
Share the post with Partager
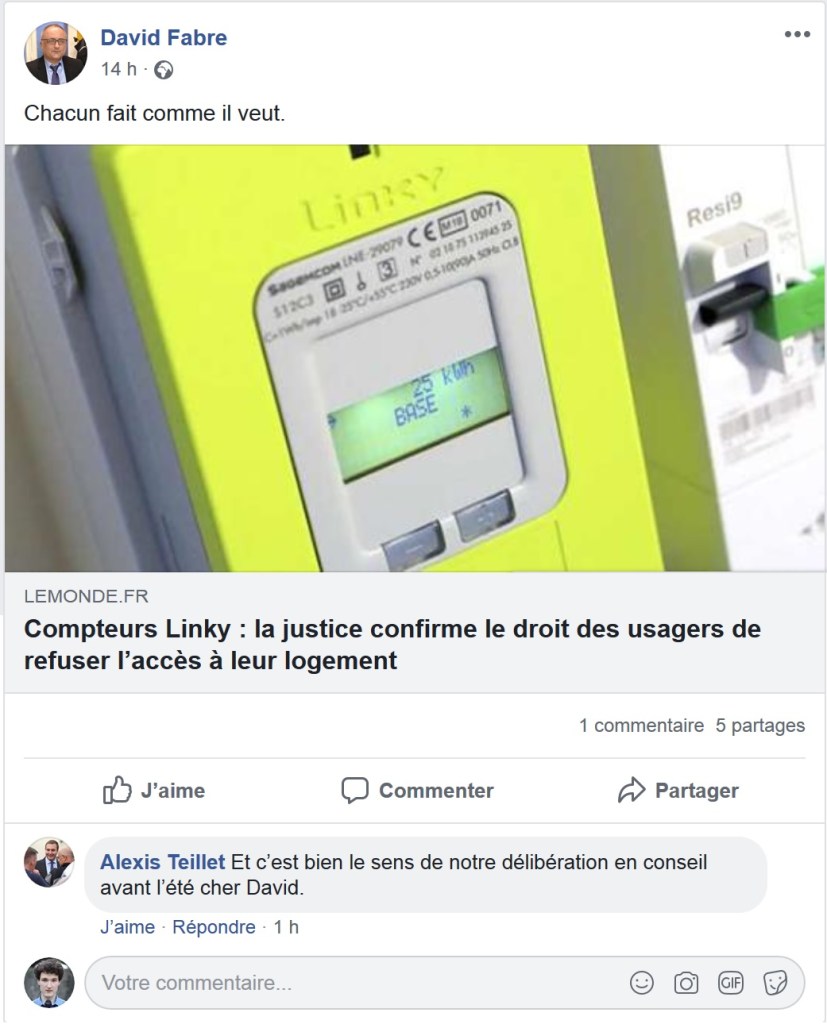point(678,790)
